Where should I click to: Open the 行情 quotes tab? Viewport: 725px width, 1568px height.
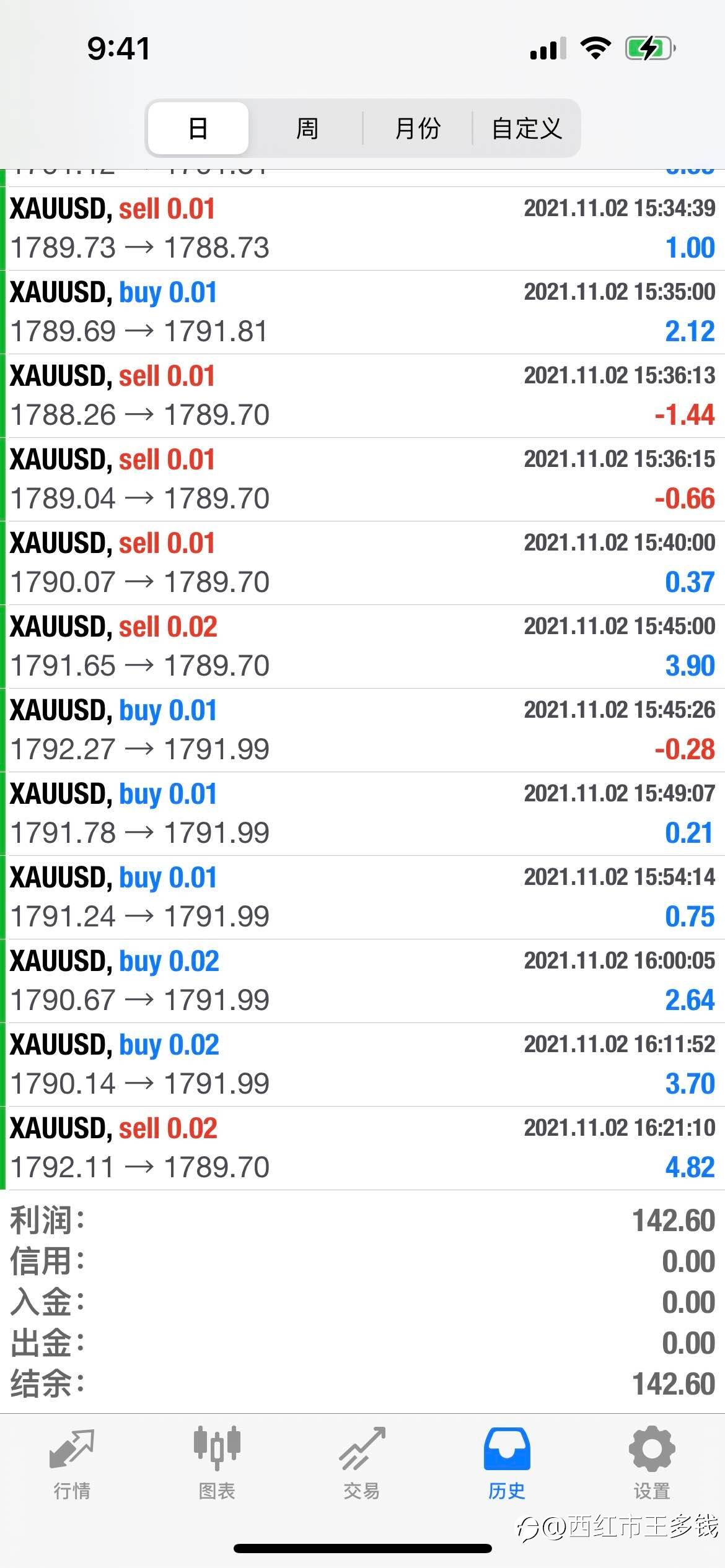click(72, 1464)
